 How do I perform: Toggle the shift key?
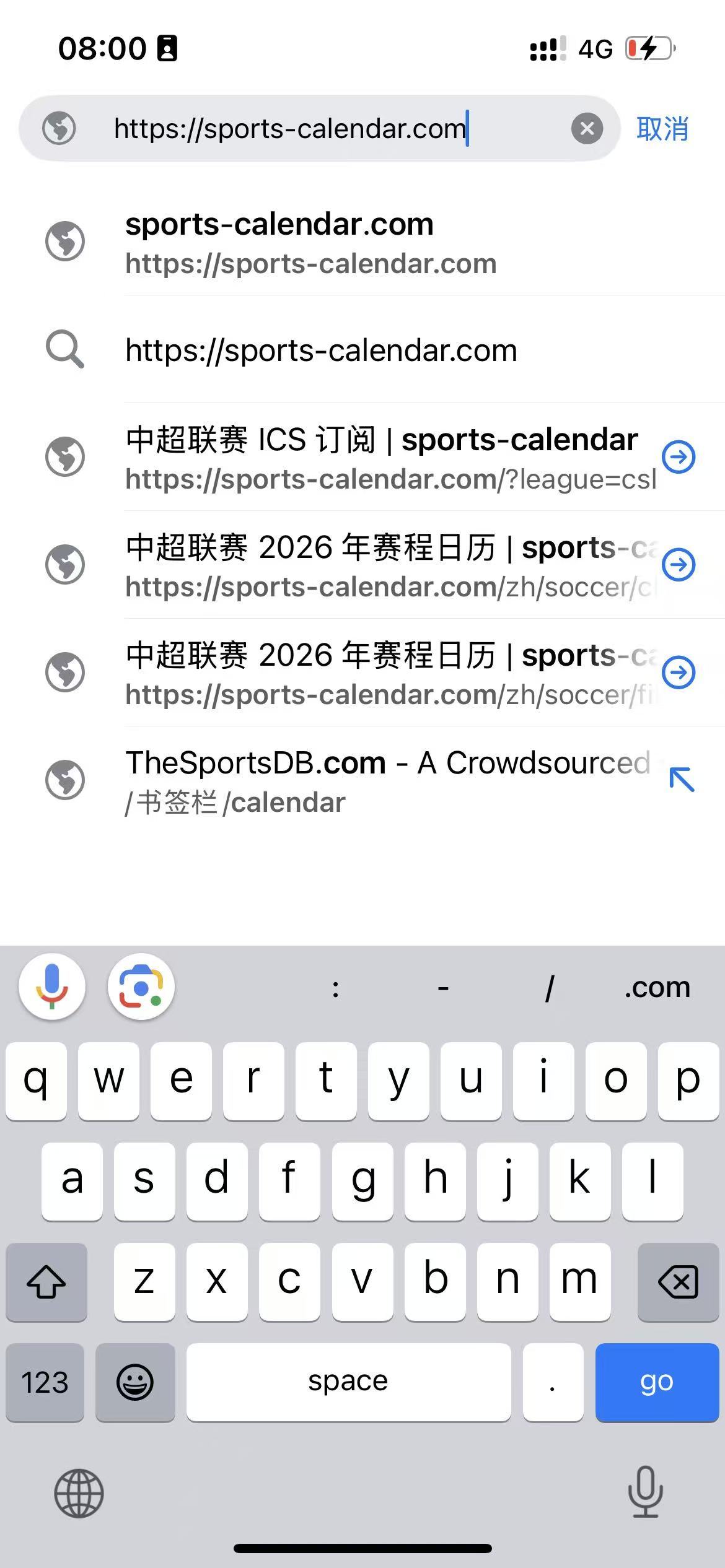point(46,1283)
